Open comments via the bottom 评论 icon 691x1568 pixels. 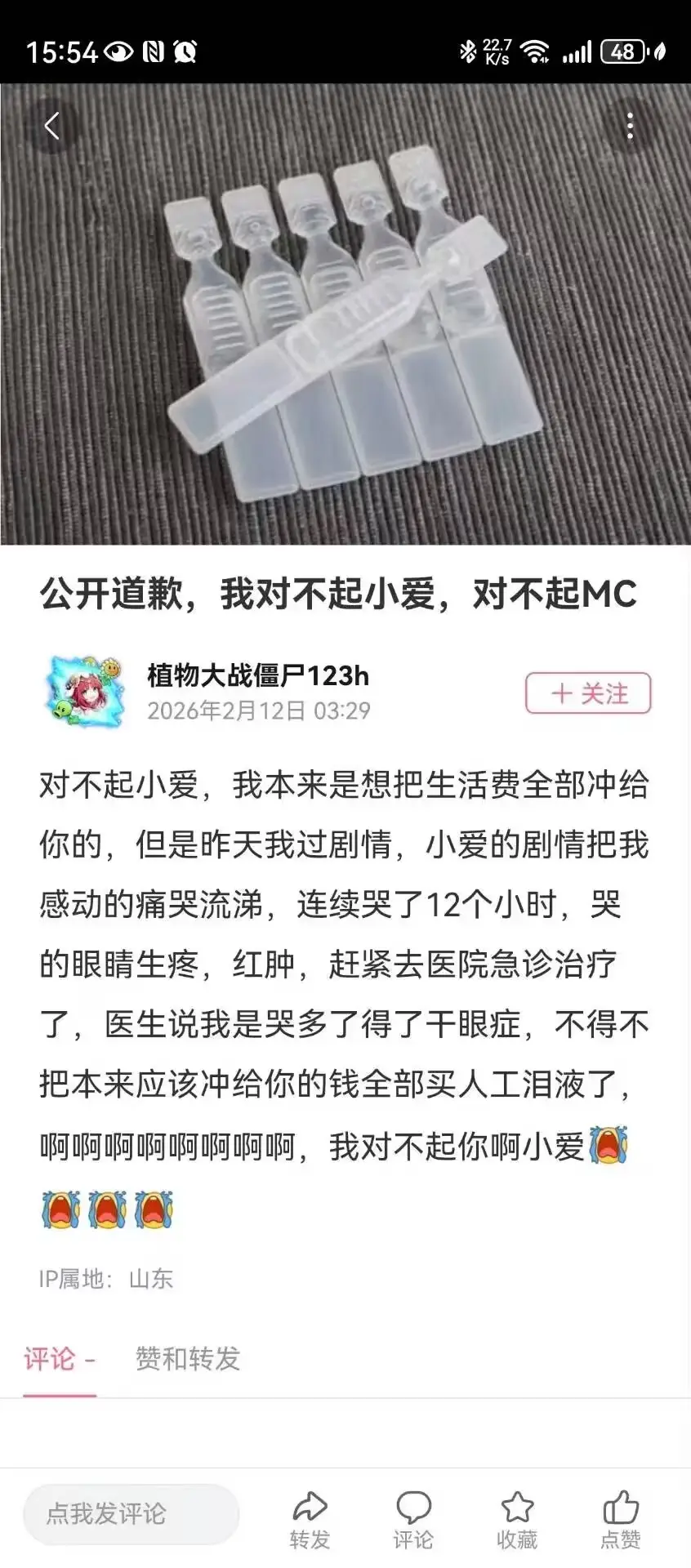pyautogui.click(x=413, y=1521)
